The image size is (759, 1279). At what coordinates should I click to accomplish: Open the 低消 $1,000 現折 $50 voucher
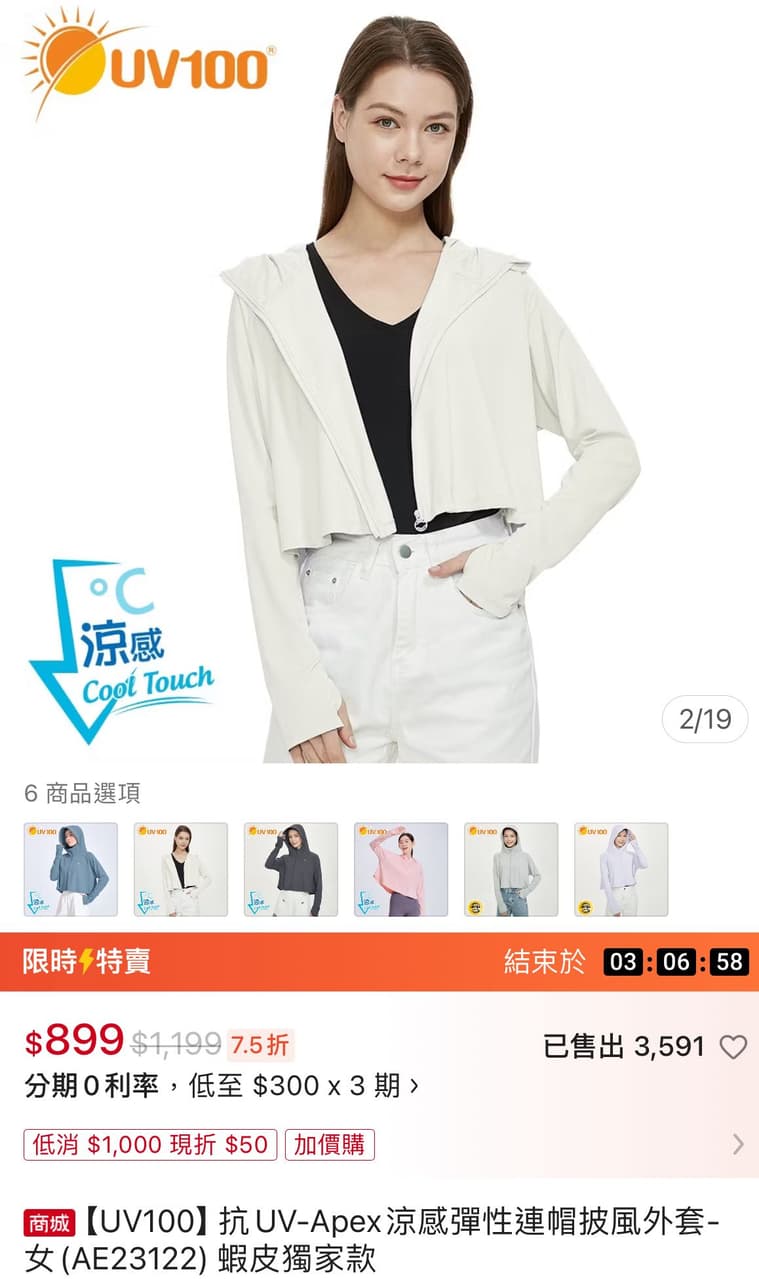tap(151, 1145)
